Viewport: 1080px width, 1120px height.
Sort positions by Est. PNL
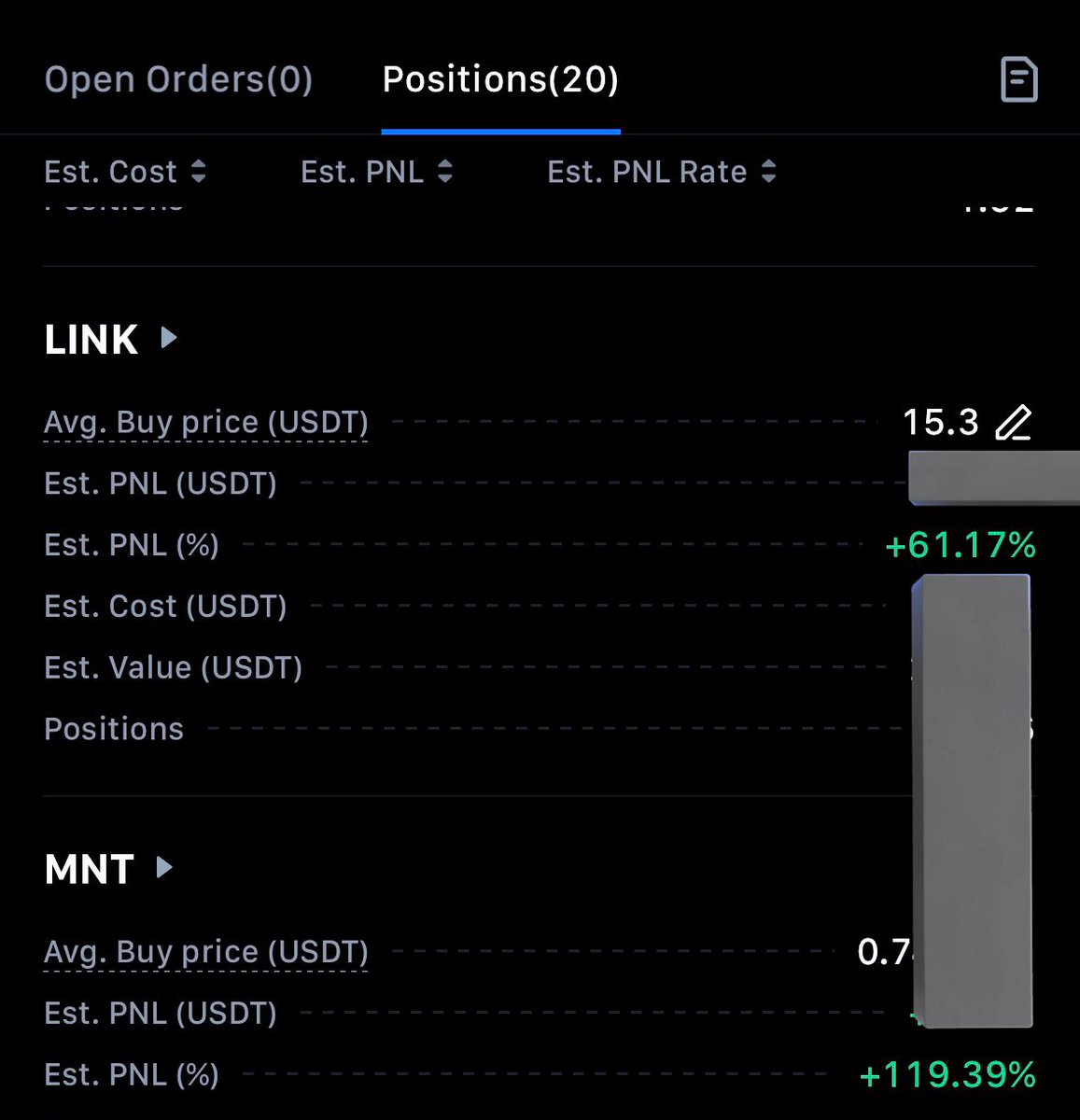coord(376,172)
